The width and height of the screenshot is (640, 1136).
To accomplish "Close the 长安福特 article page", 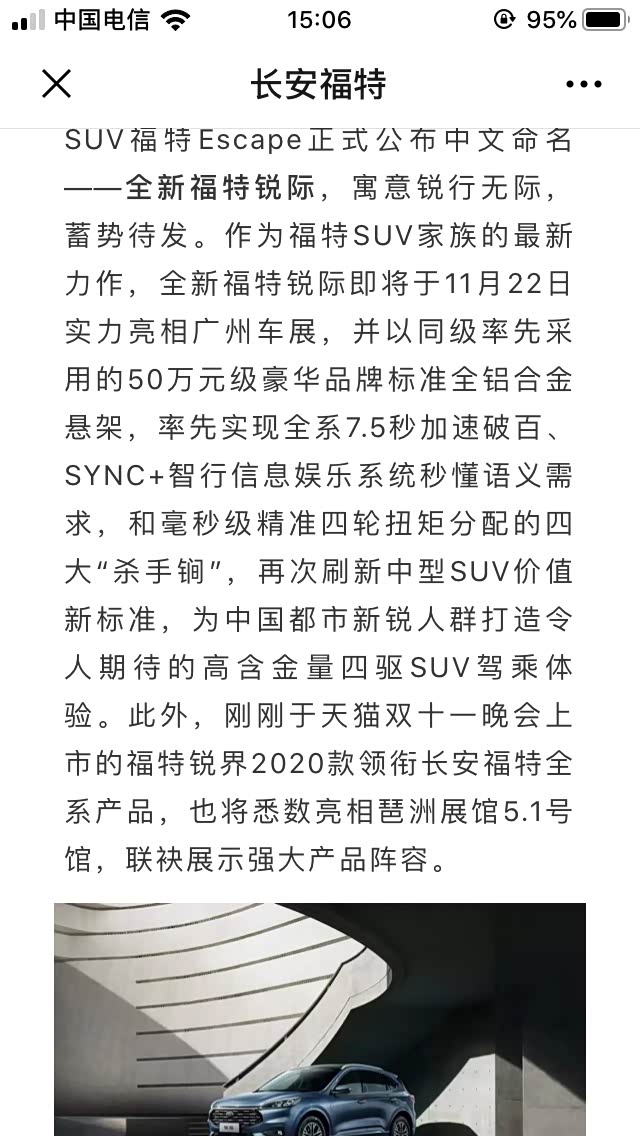I will click(x=57, y=84).
